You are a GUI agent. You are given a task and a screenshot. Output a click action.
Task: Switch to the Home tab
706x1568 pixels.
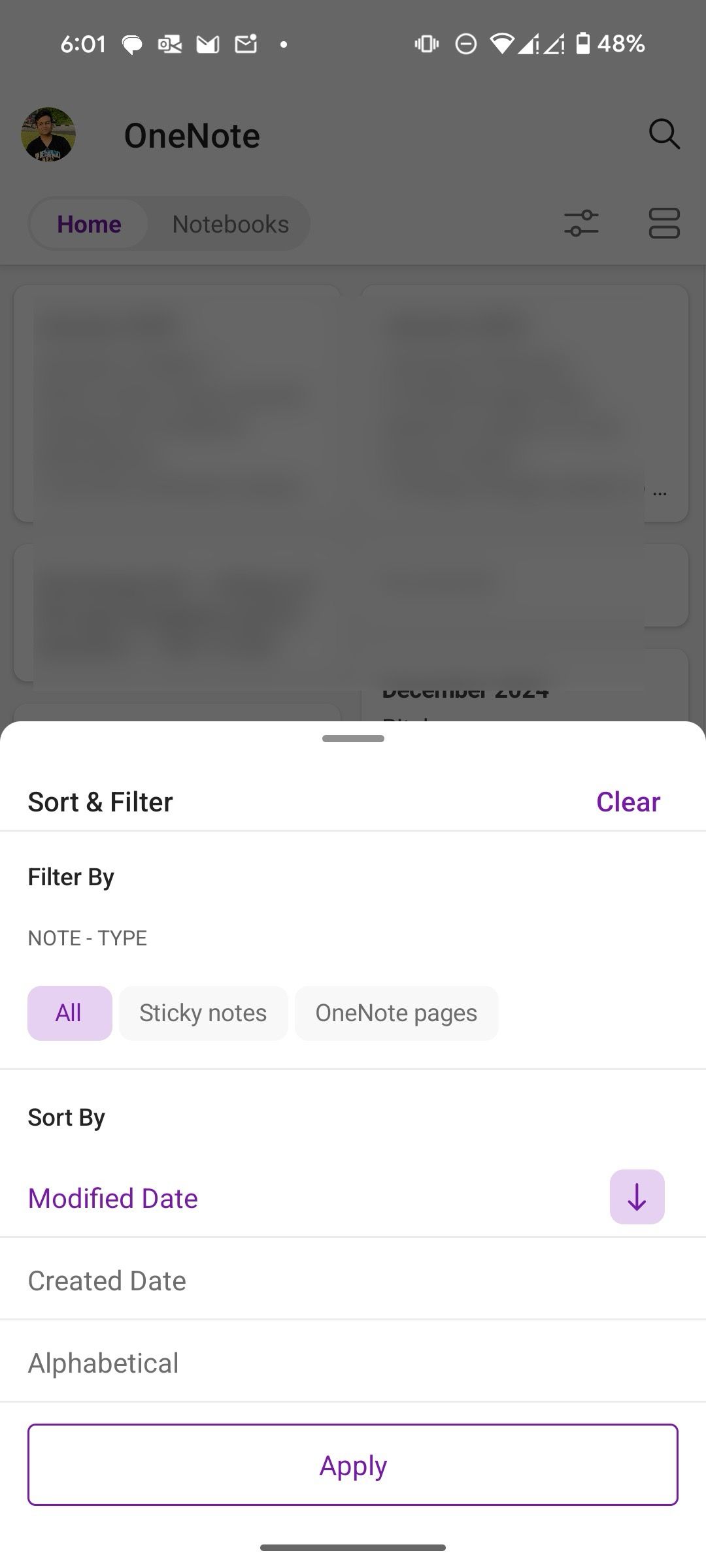tap(88, 223)
